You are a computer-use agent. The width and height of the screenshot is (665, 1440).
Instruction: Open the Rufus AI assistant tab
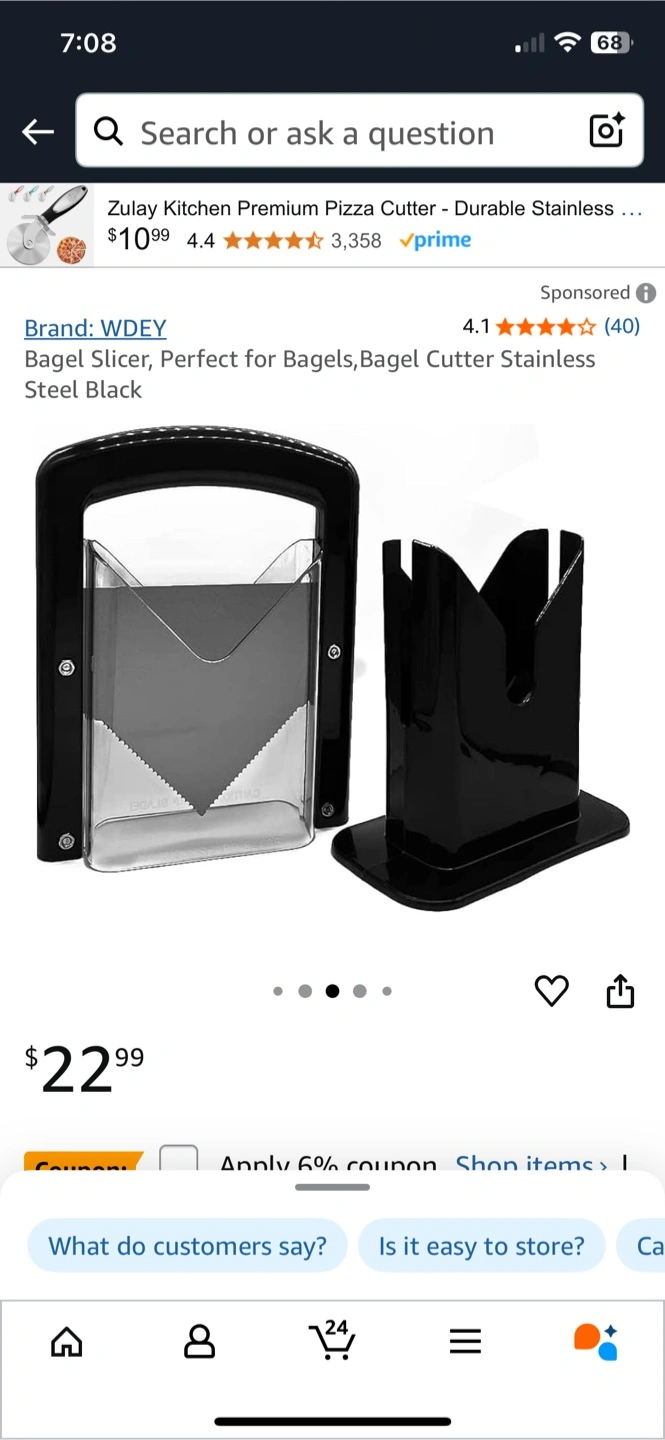pos(596,1341)
